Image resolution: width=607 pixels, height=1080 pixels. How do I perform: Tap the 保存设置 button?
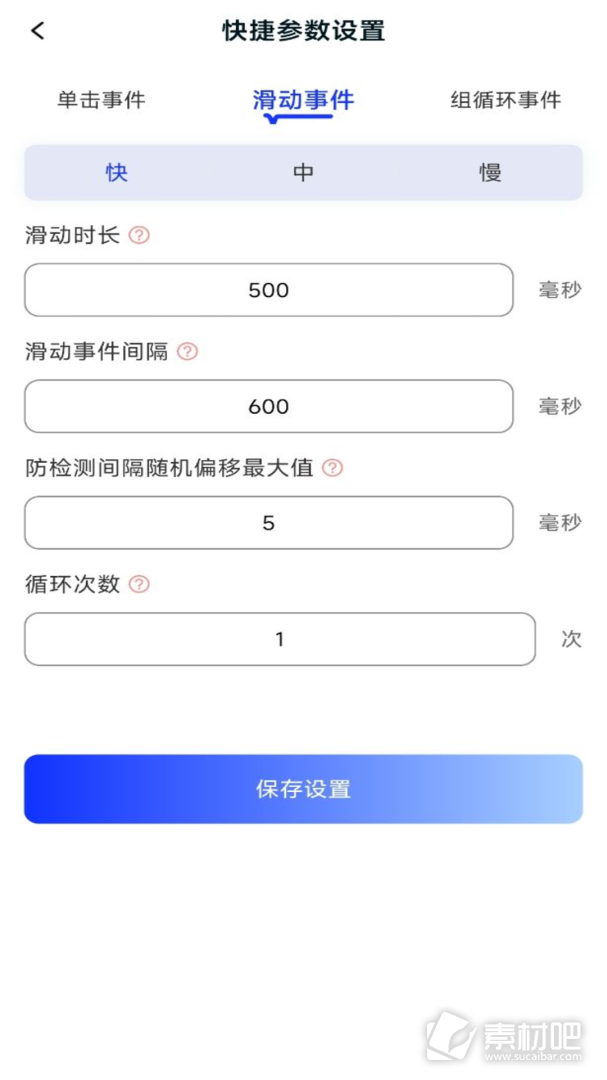303,789
